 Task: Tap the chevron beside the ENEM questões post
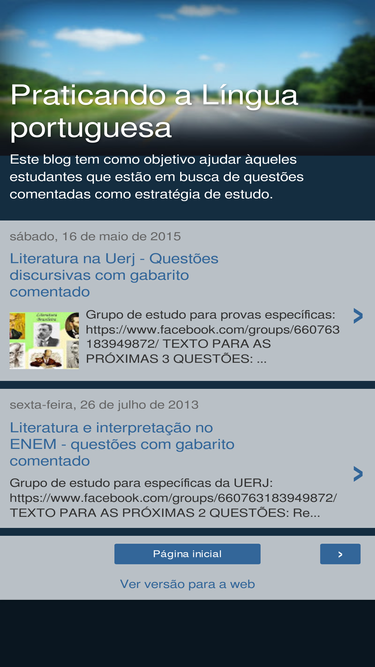coord(358,474)
